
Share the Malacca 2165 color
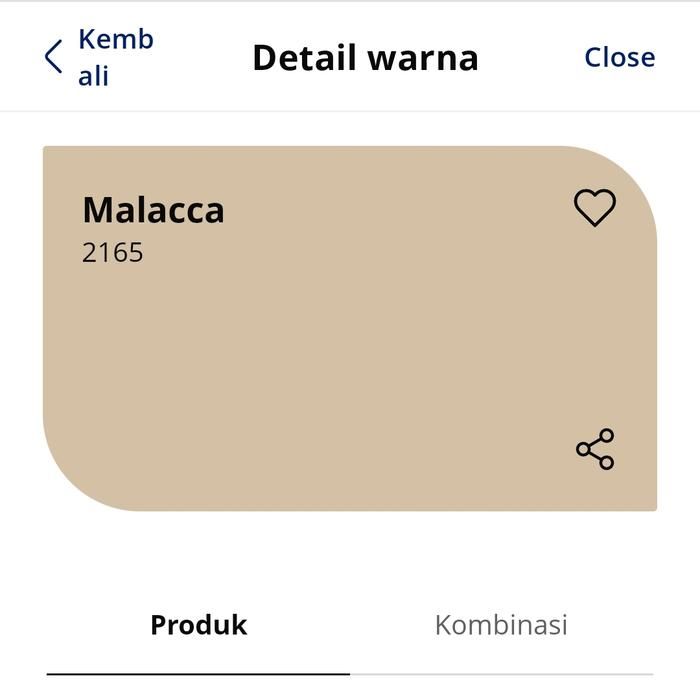(x=595, y=450)
